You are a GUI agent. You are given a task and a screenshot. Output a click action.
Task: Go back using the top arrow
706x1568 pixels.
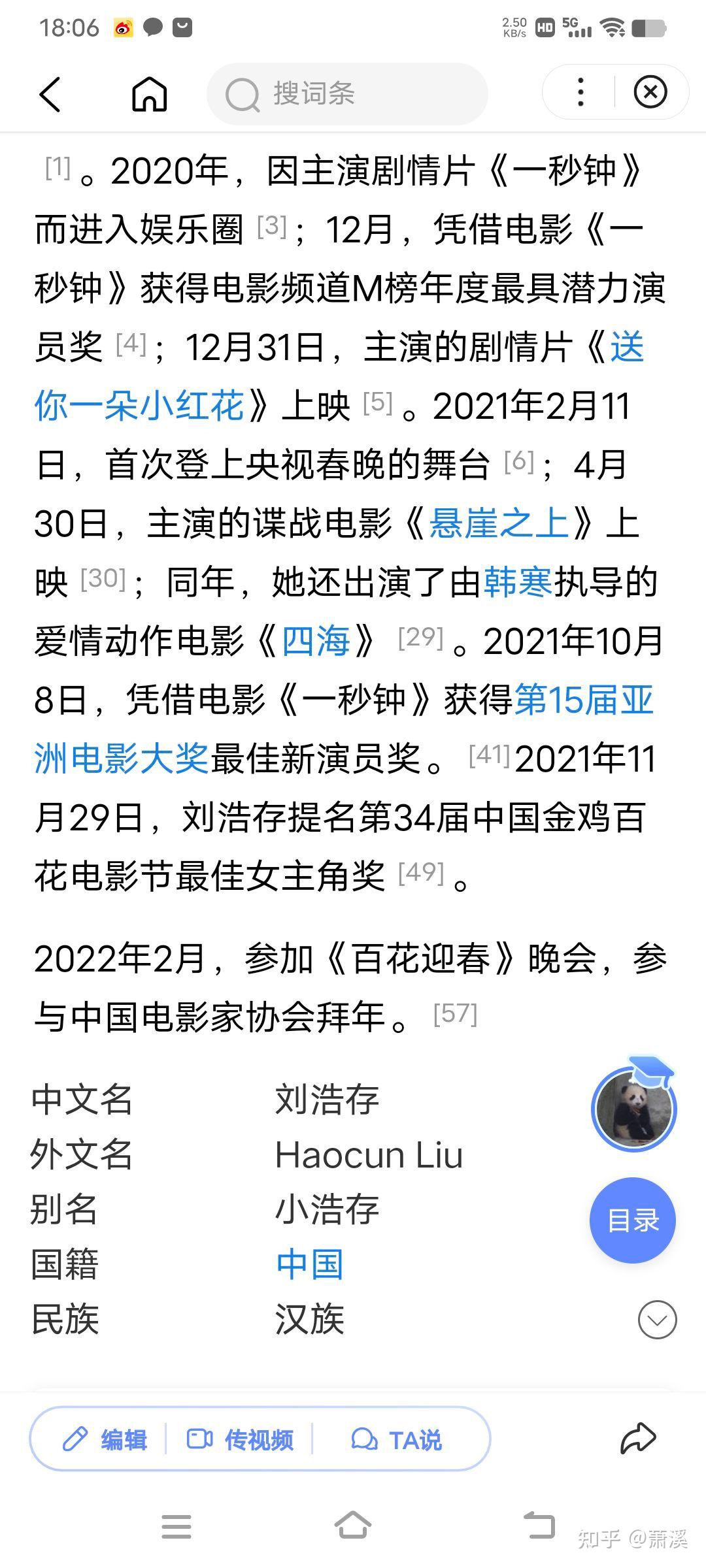click(x=50, y=94)
